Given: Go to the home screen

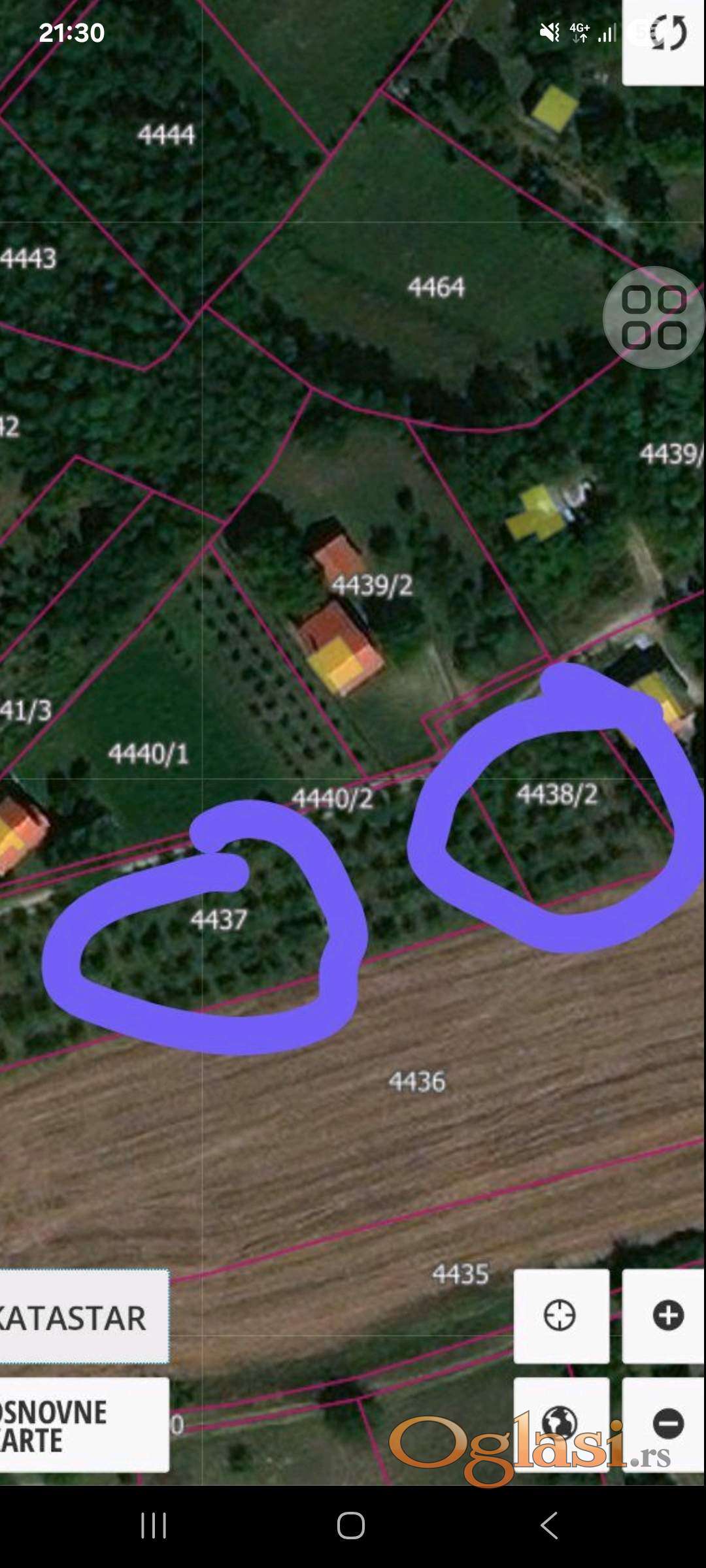Looking at the screenshot, I should click(351, 1526).
